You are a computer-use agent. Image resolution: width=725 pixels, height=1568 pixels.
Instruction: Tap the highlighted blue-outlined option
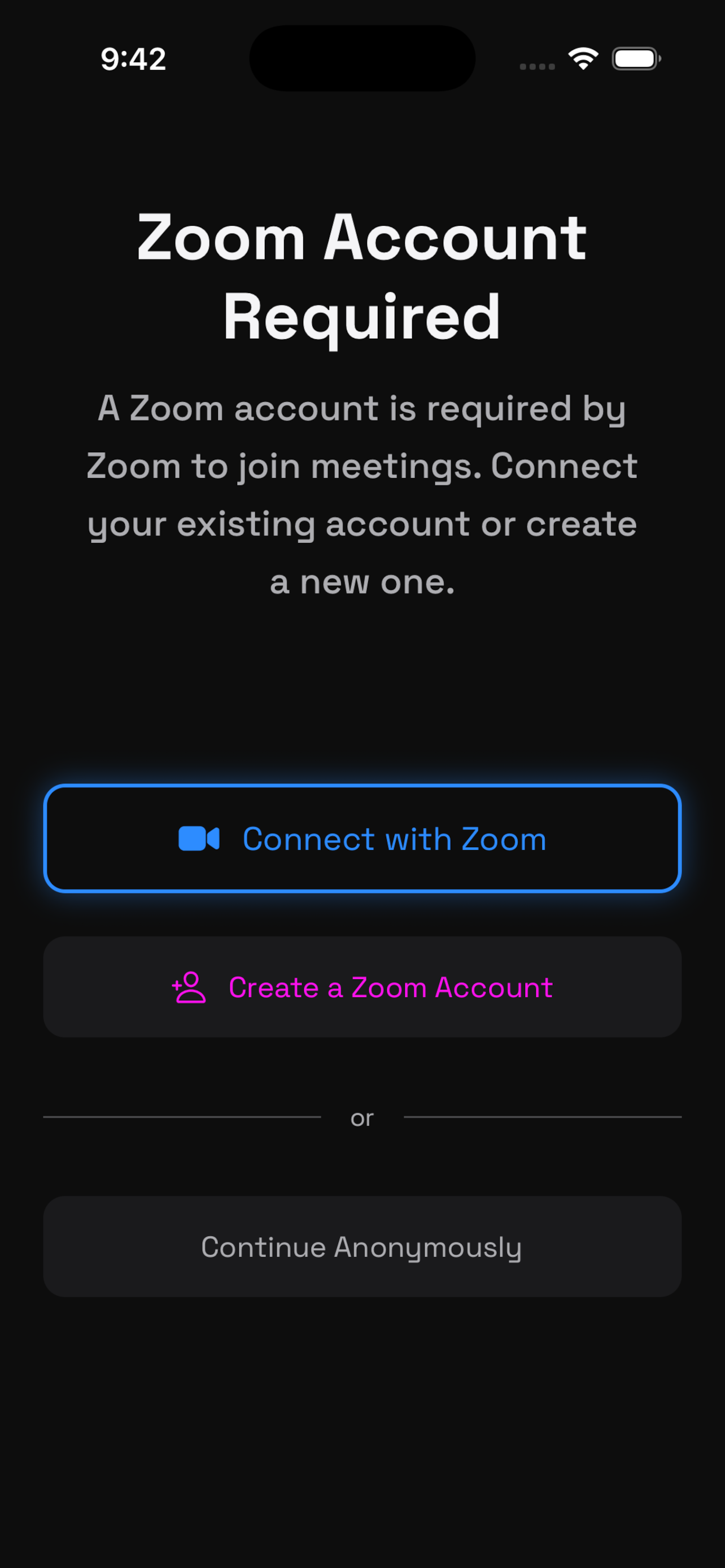pyautogui.click(x=361, y=838)
